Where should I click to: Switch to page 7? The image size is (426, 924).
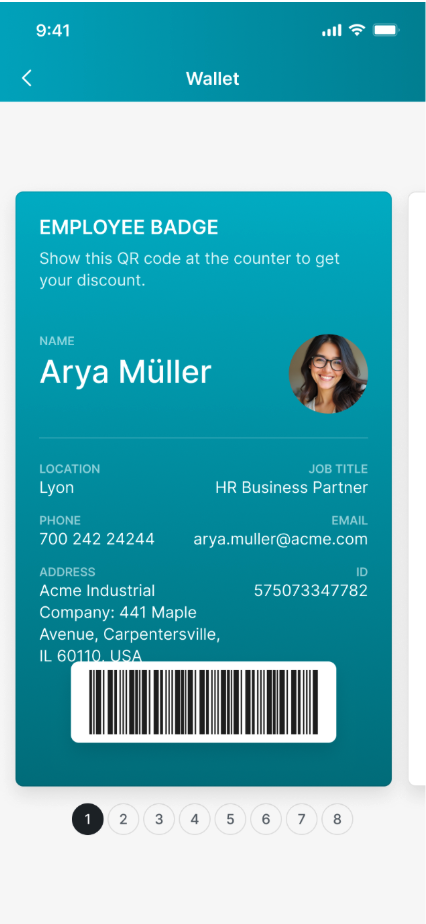(302, 819)
